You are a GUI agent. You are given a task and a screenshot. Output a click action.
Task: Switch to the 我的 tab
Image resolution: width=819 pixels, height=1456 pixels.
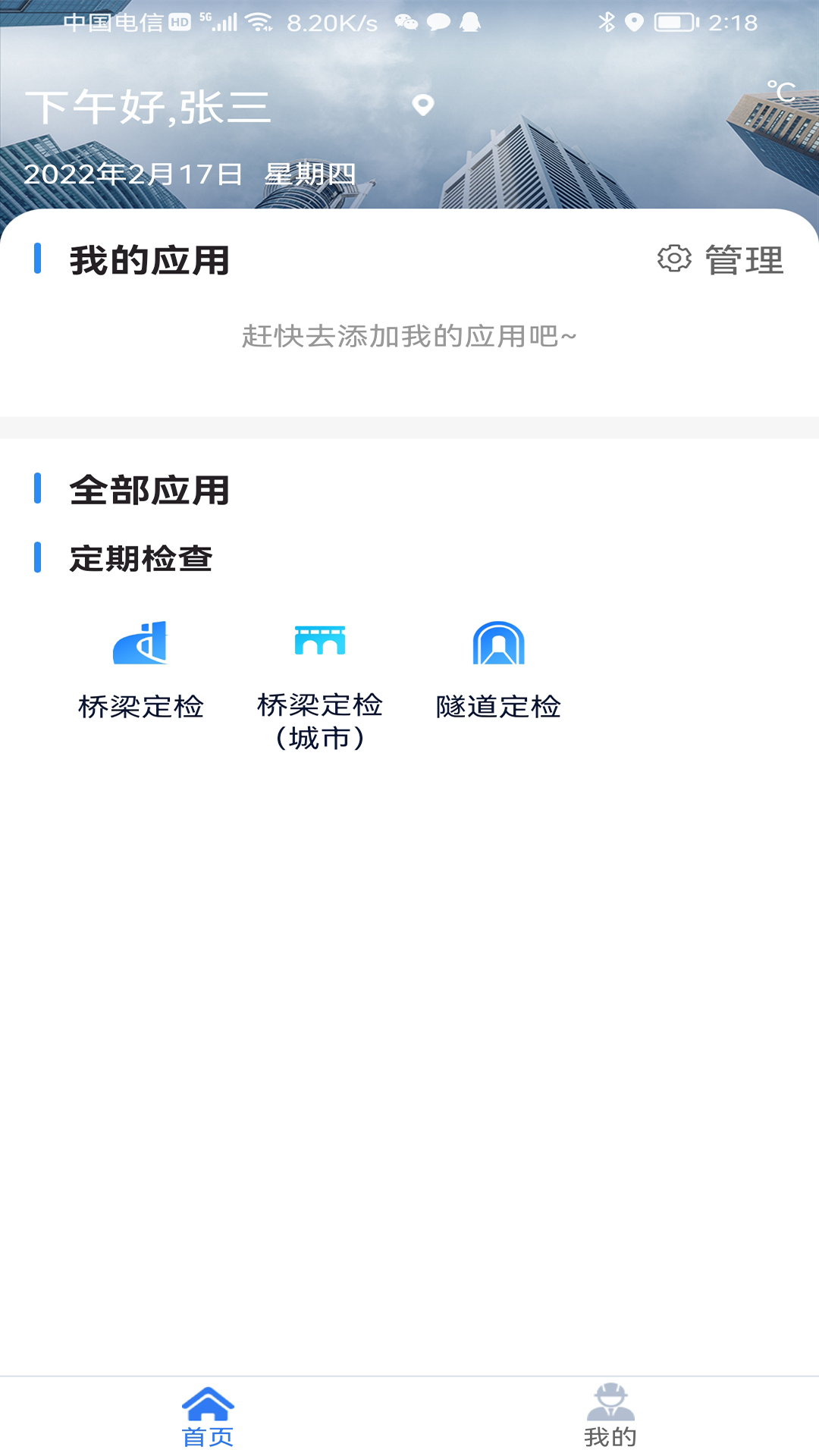611,1431
